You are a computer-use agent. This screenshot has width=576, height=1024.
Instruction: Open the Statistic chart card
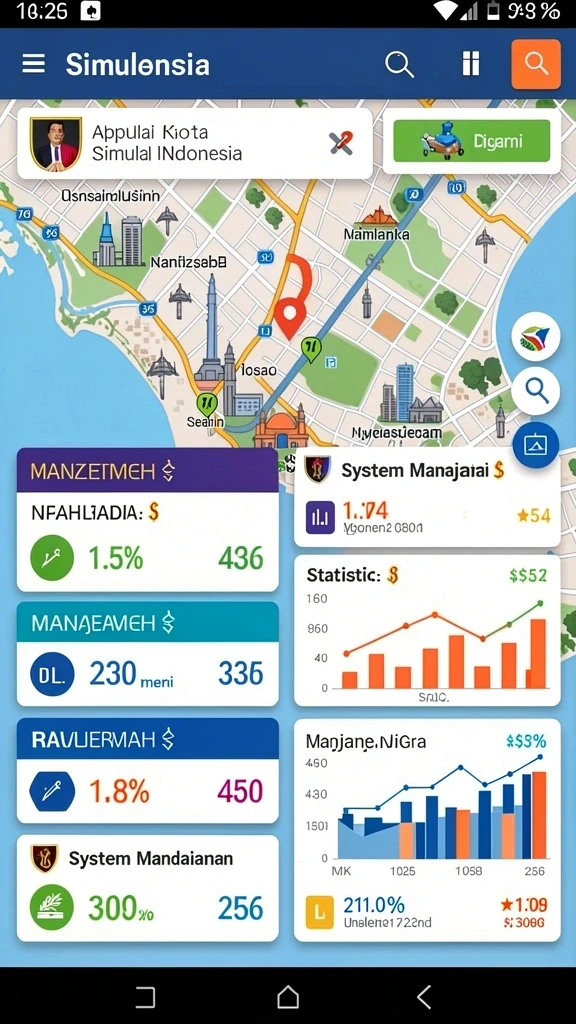click(x=427, y=631)
